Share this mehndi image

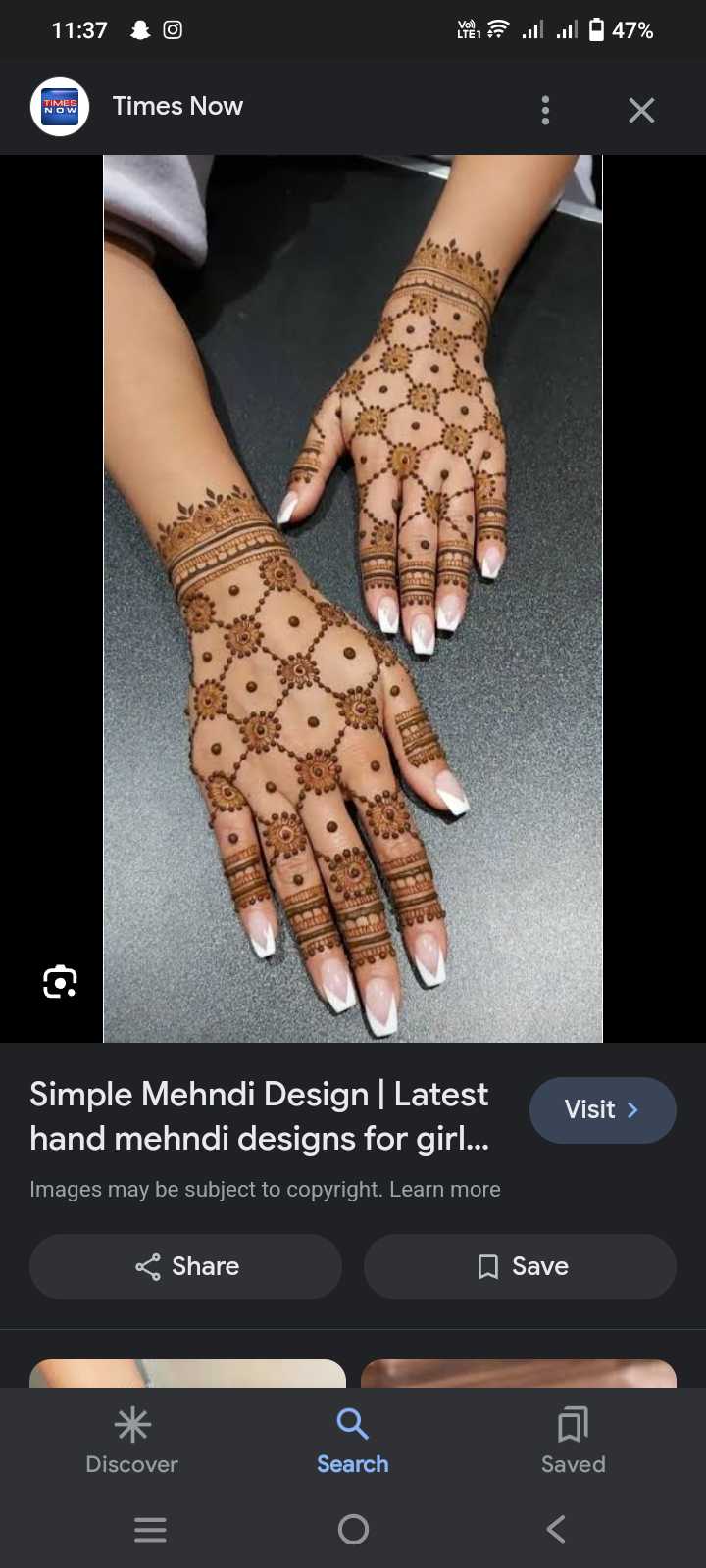(186, 1266)
